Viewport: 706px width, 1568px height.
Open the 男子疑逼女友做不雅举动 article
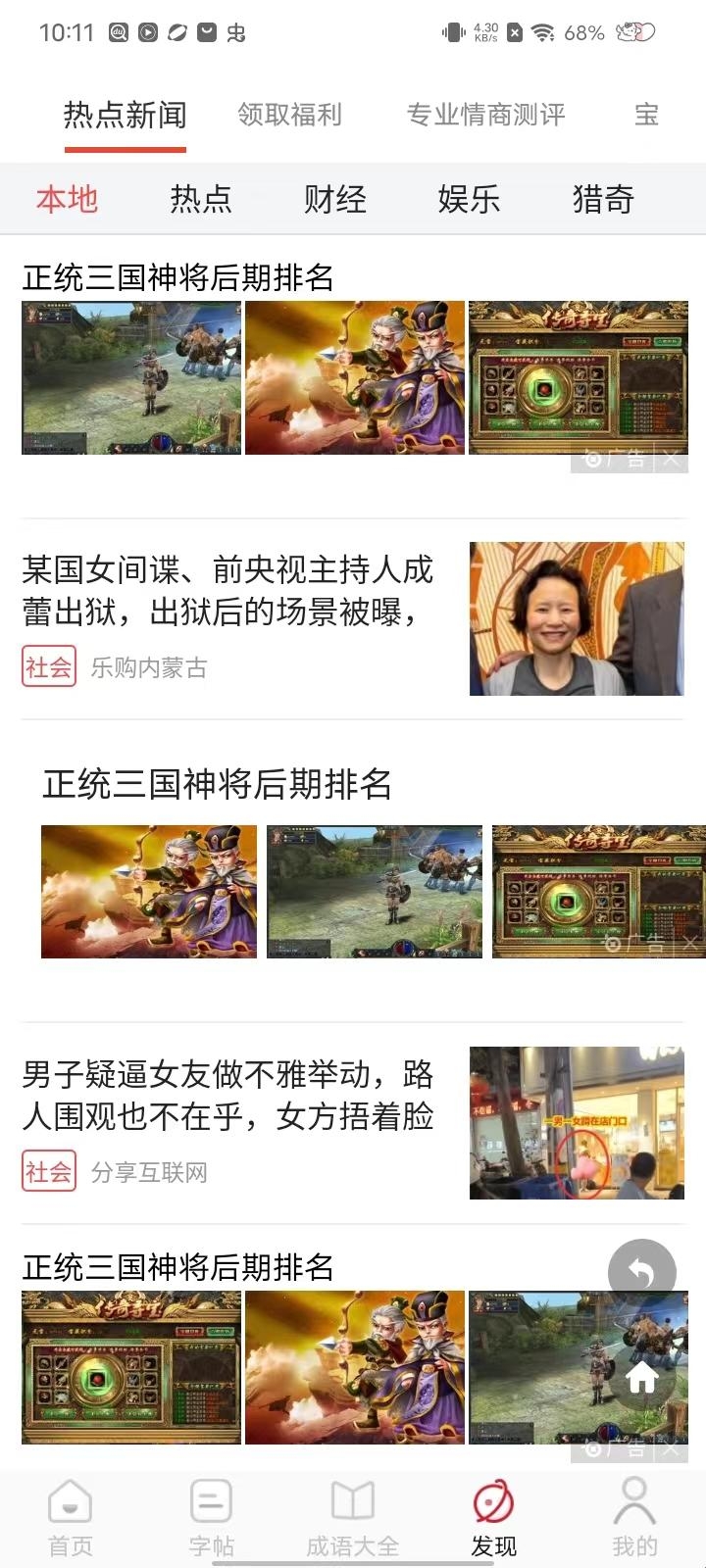(x=227, y=1096)
